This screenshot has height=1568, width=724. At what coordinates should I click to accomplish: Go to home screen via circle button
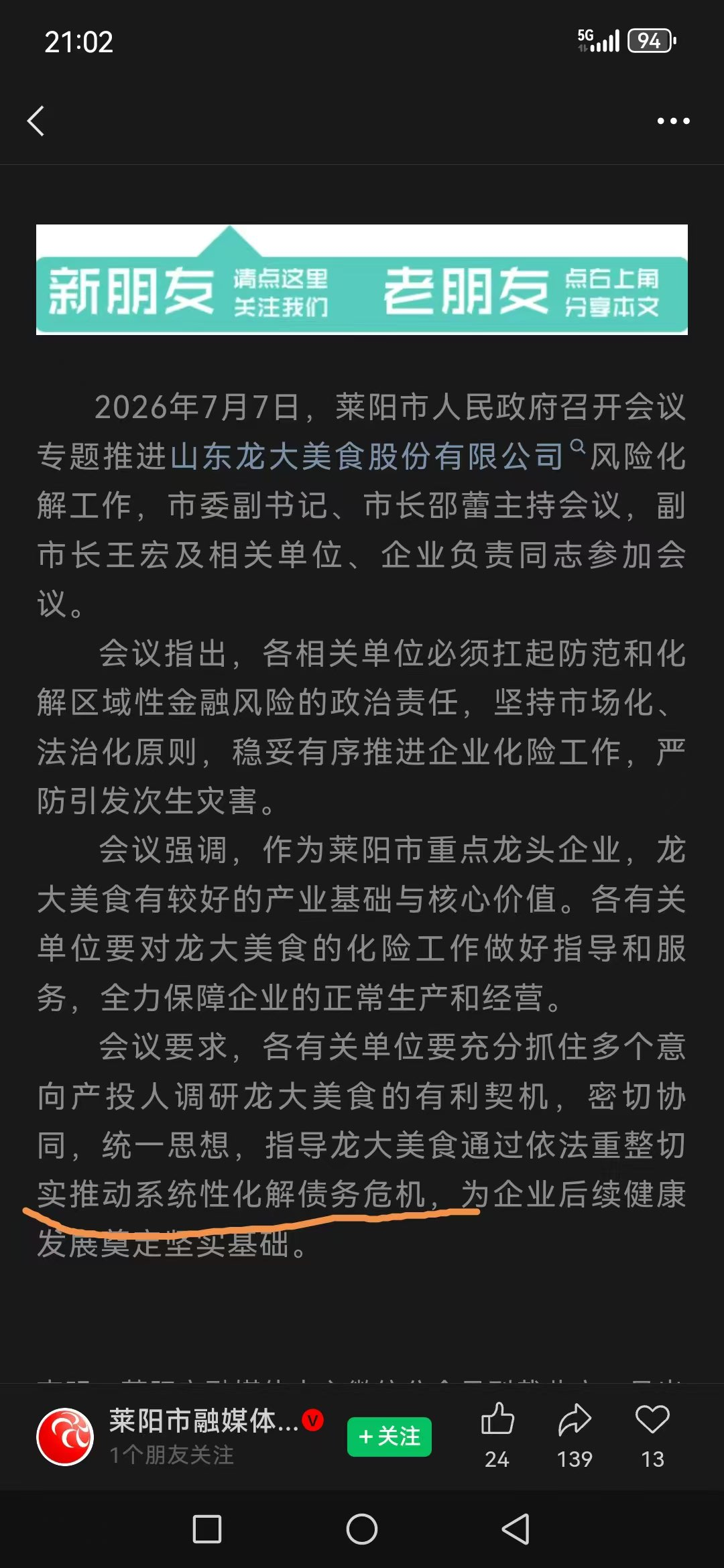(362, 1529)
